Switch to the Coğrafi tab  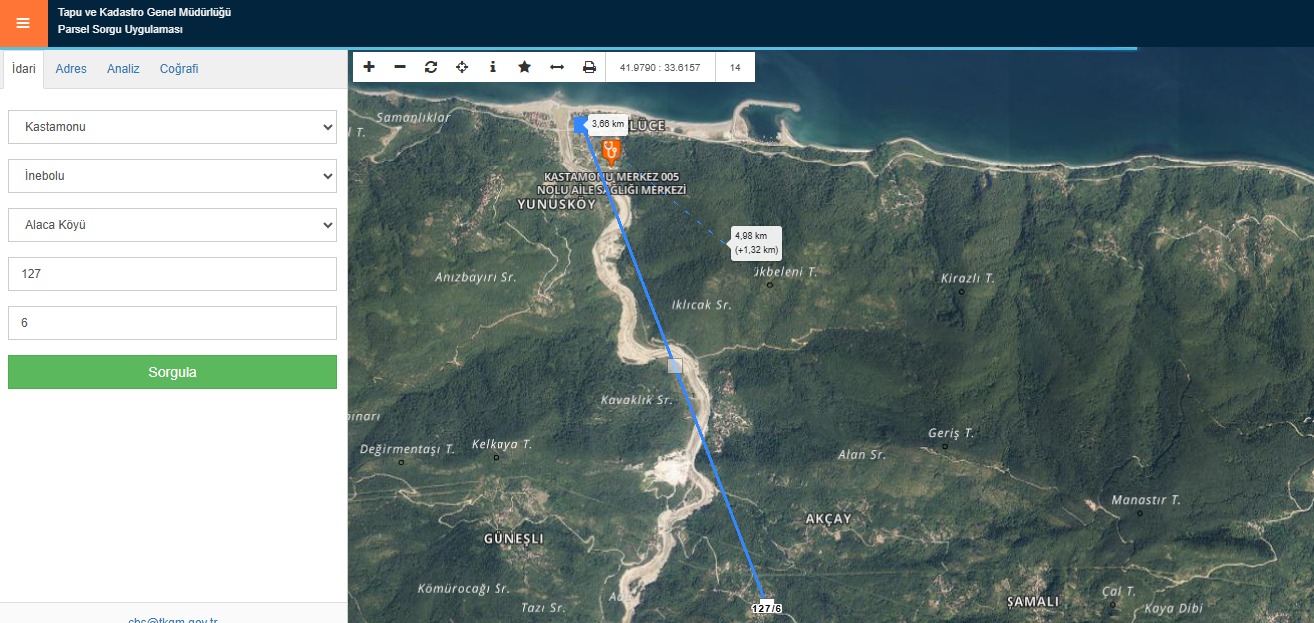(179, 69)
